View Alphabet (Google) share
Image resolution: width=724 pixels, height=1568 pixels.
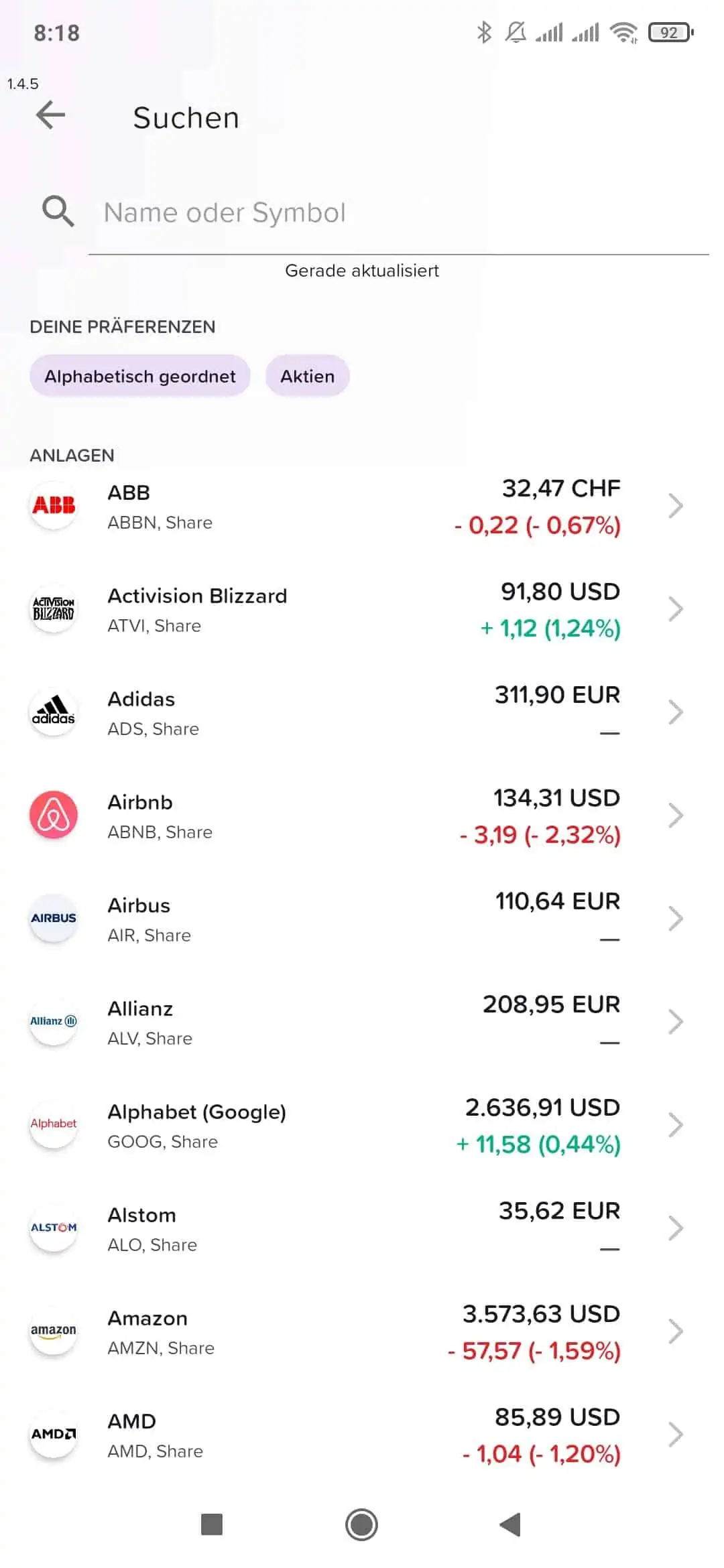(x=362, y=1125)
